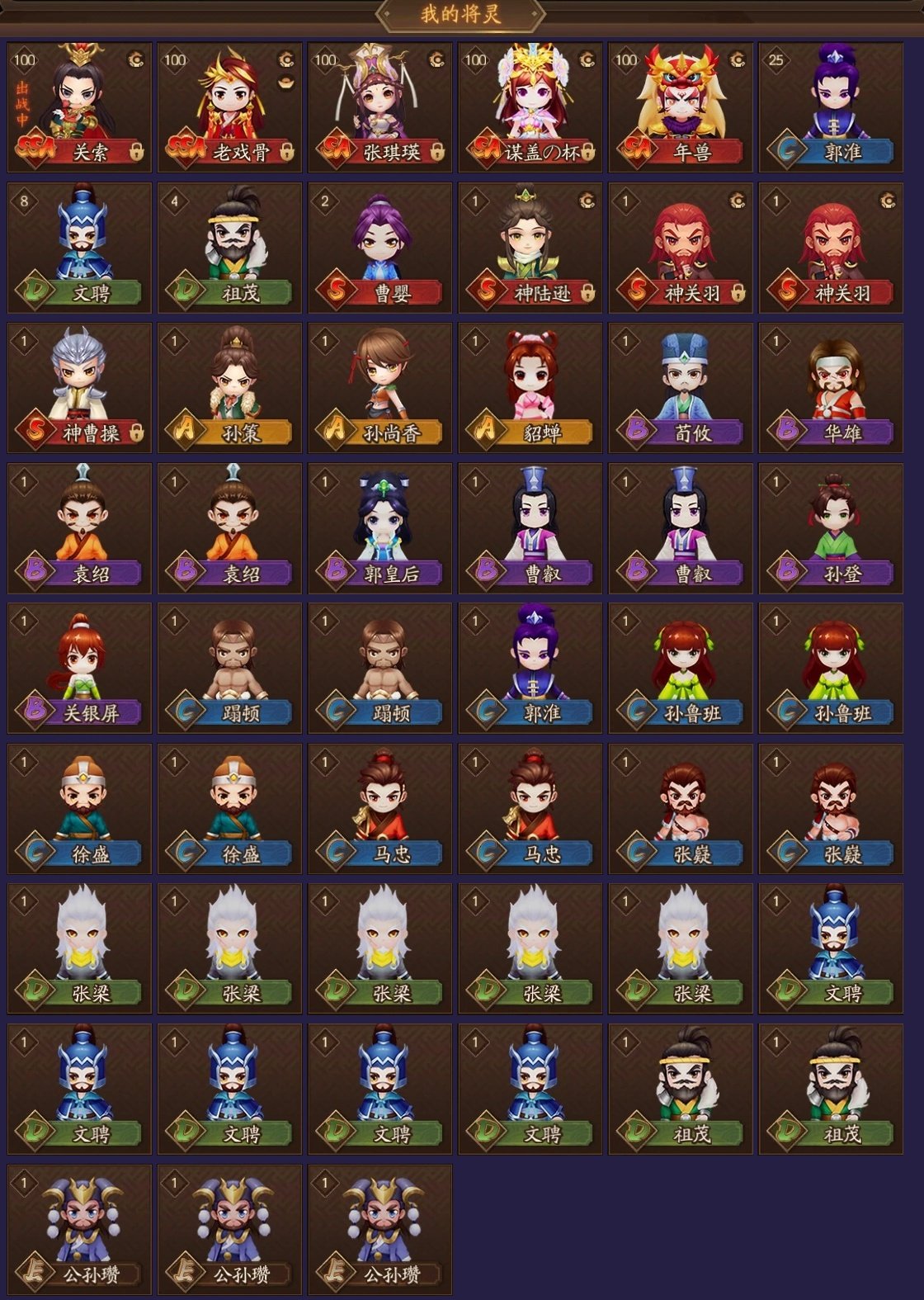Select the 曹婴 spirit card

tap(380, 248)
